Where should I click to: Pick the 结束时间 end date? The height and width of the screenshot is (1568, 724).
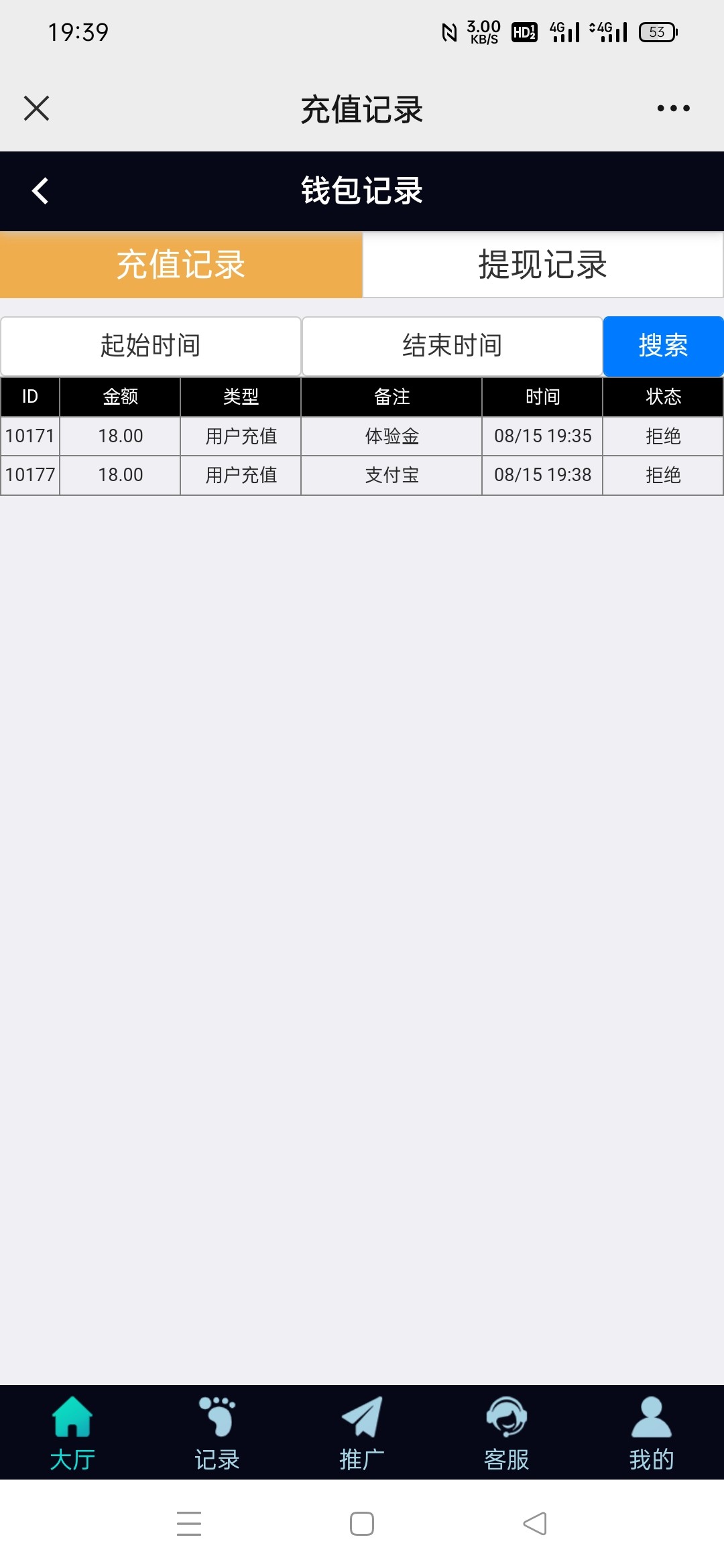[x=452, y=346]
